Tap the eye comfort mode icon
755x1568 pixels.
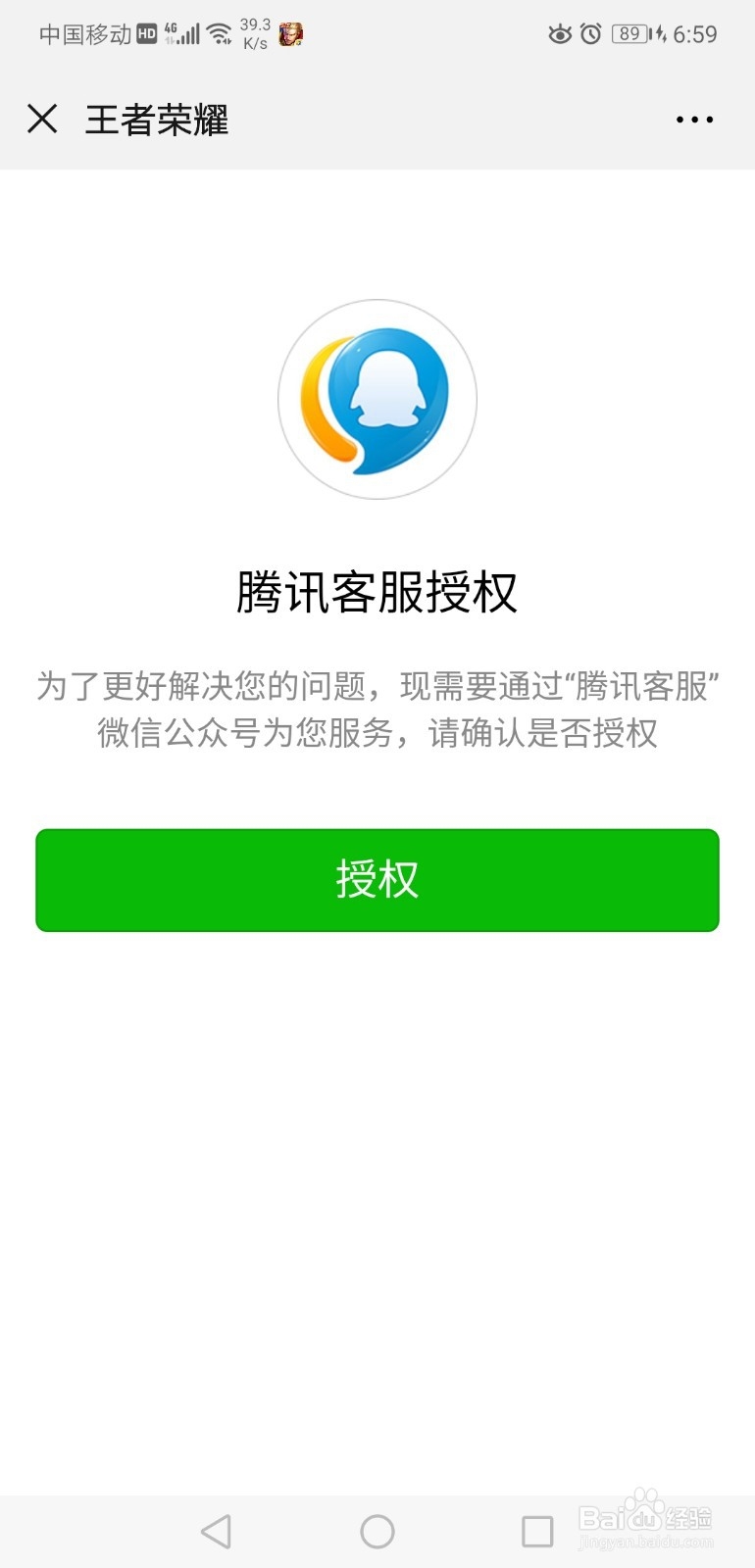[x=559, y=33]
